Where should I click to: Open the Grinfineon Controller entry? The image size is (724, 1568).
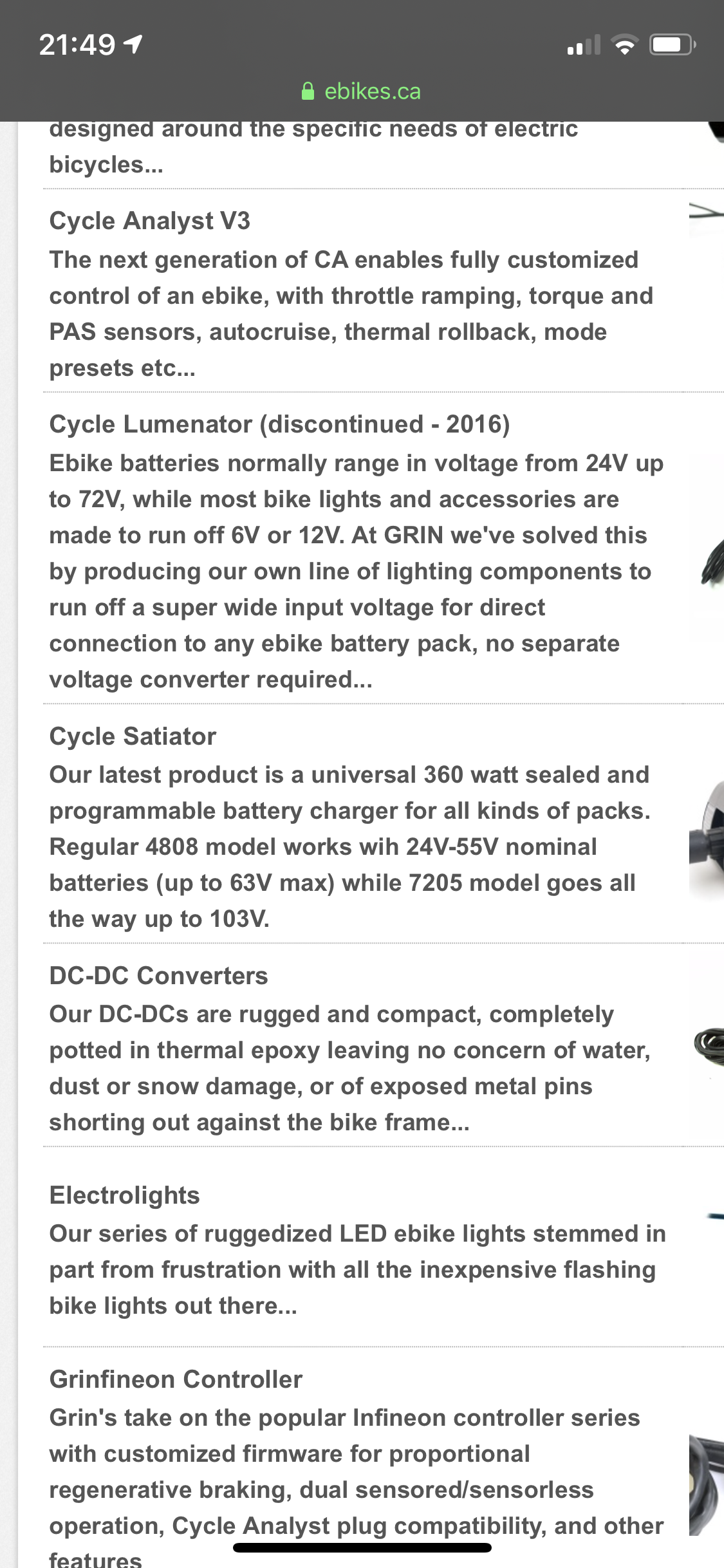176,1379
